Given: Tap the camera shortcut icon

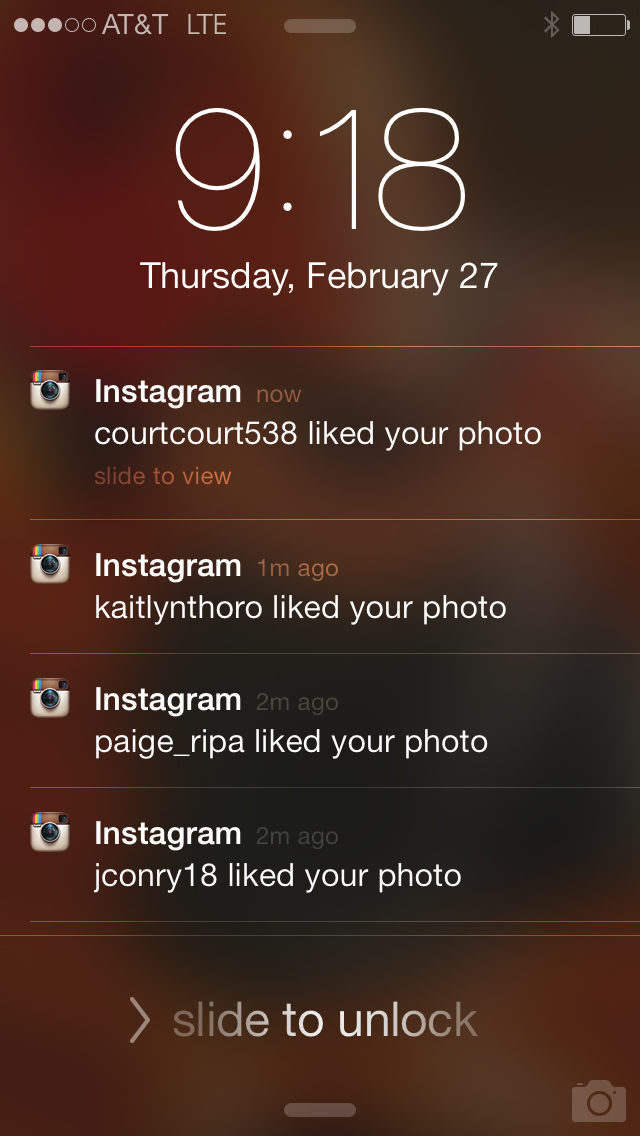Looking at the screenshot, I should [598, 1101].
